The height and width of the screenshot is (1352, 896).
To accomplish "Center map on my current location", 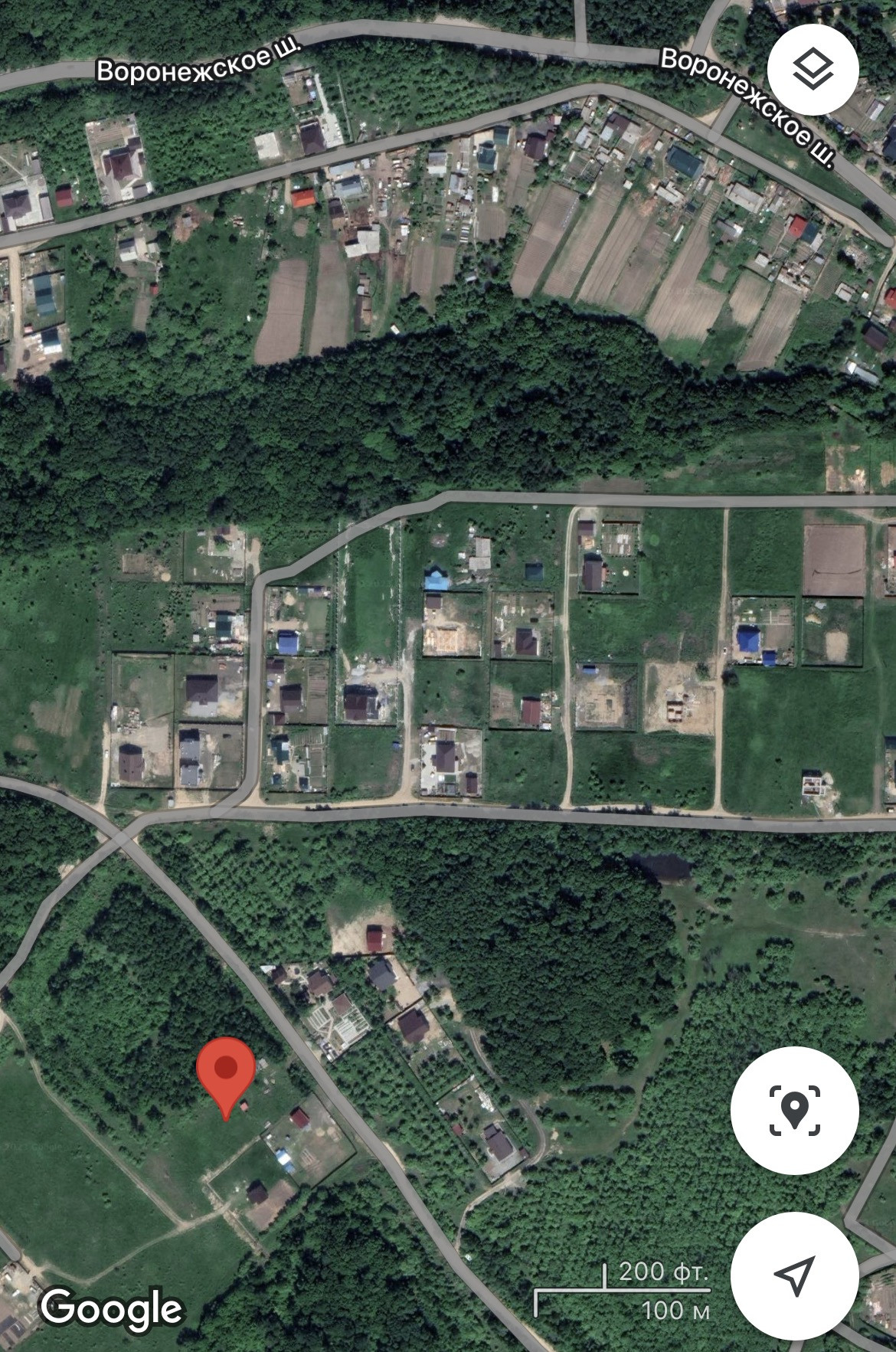I will pos(794,1275).
